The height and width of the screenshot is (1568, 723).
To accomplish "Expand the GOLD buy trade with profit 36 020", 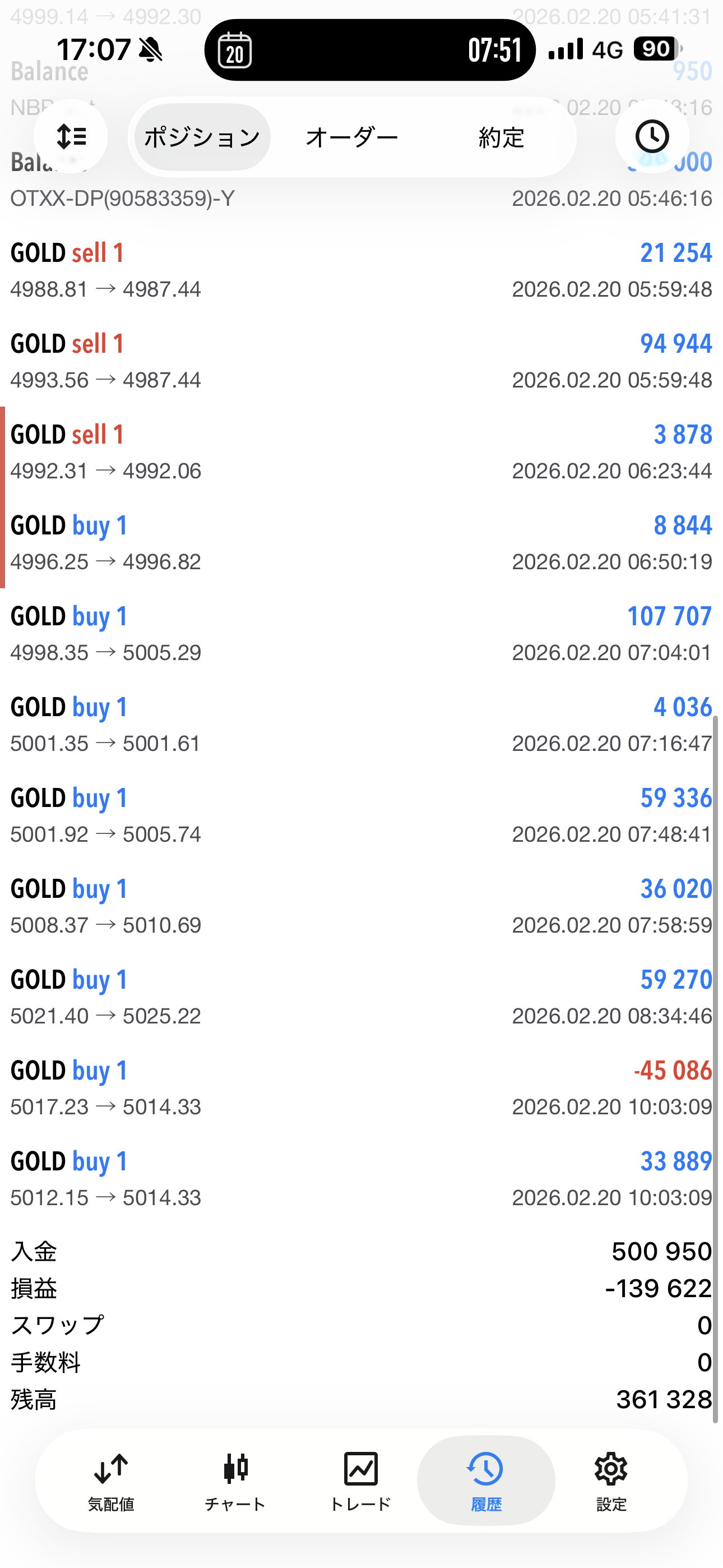I will pos(361,906).
